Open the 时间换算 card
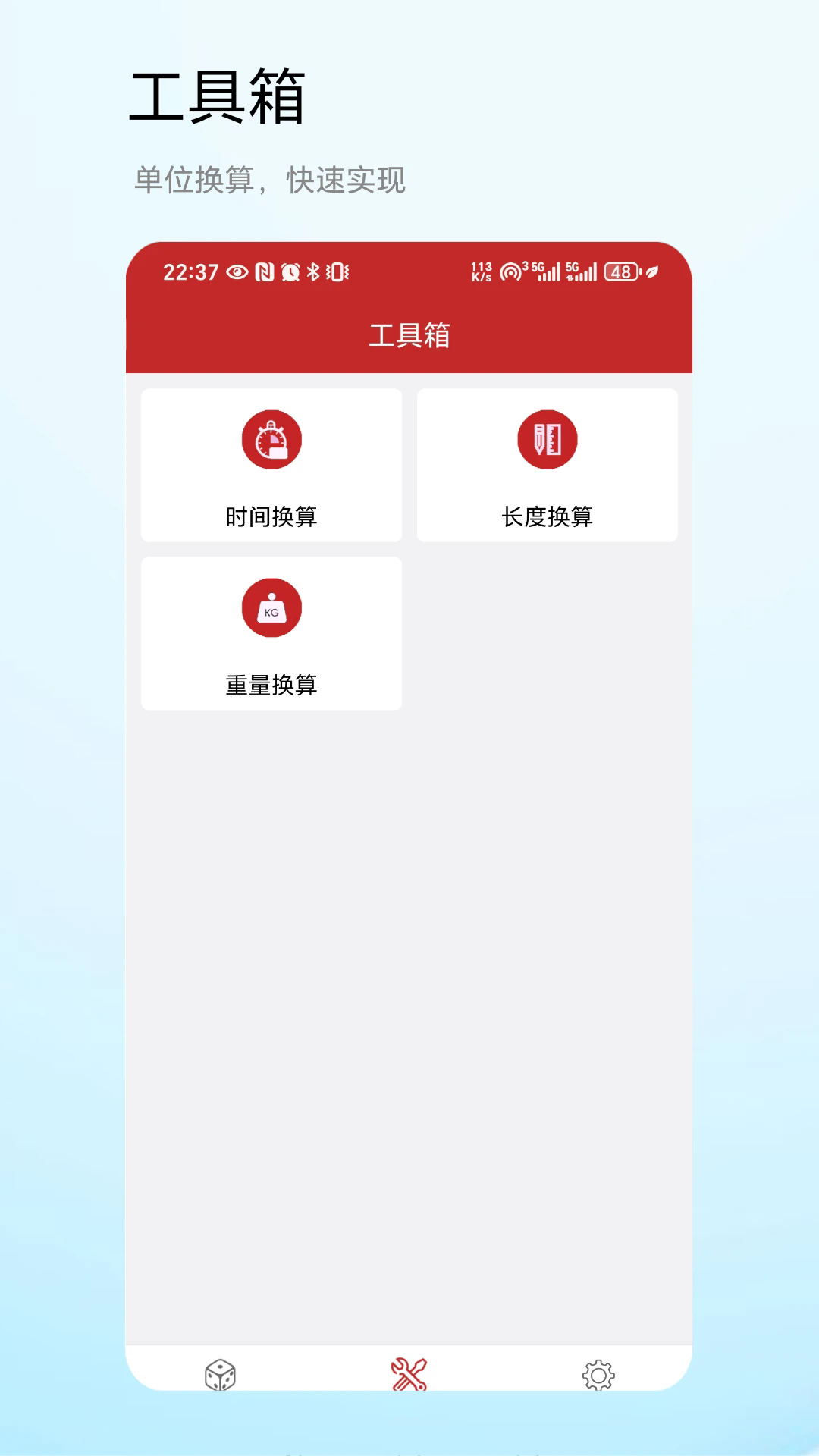This screenshot has height=1456, width=819. pyautogui.click(x=271, y=466)
